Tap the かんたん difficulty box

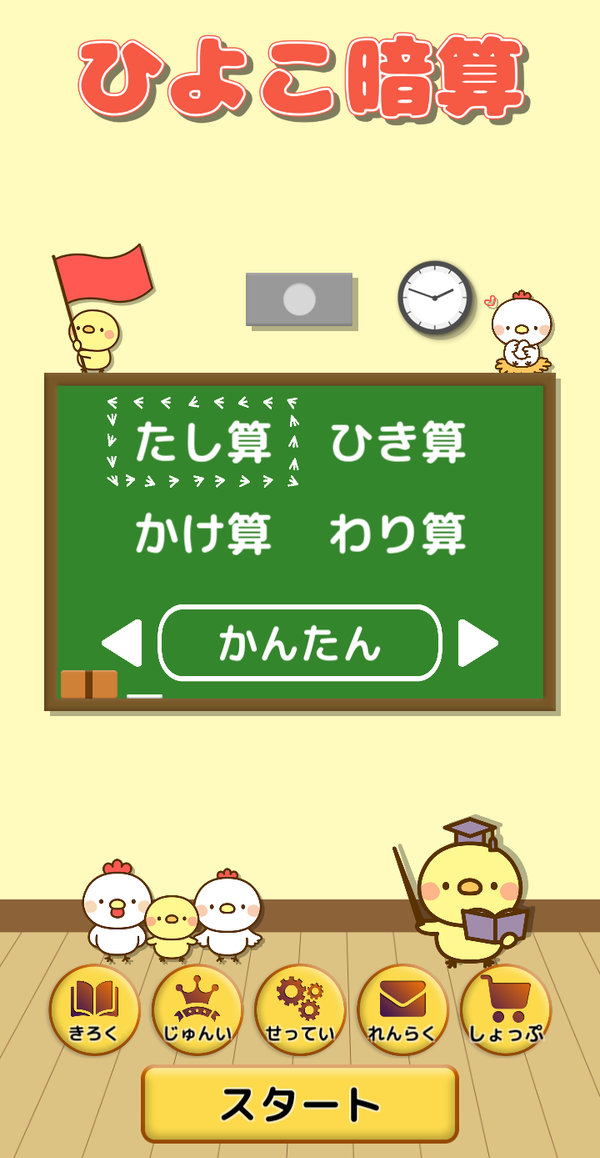(x=300, y=643)
